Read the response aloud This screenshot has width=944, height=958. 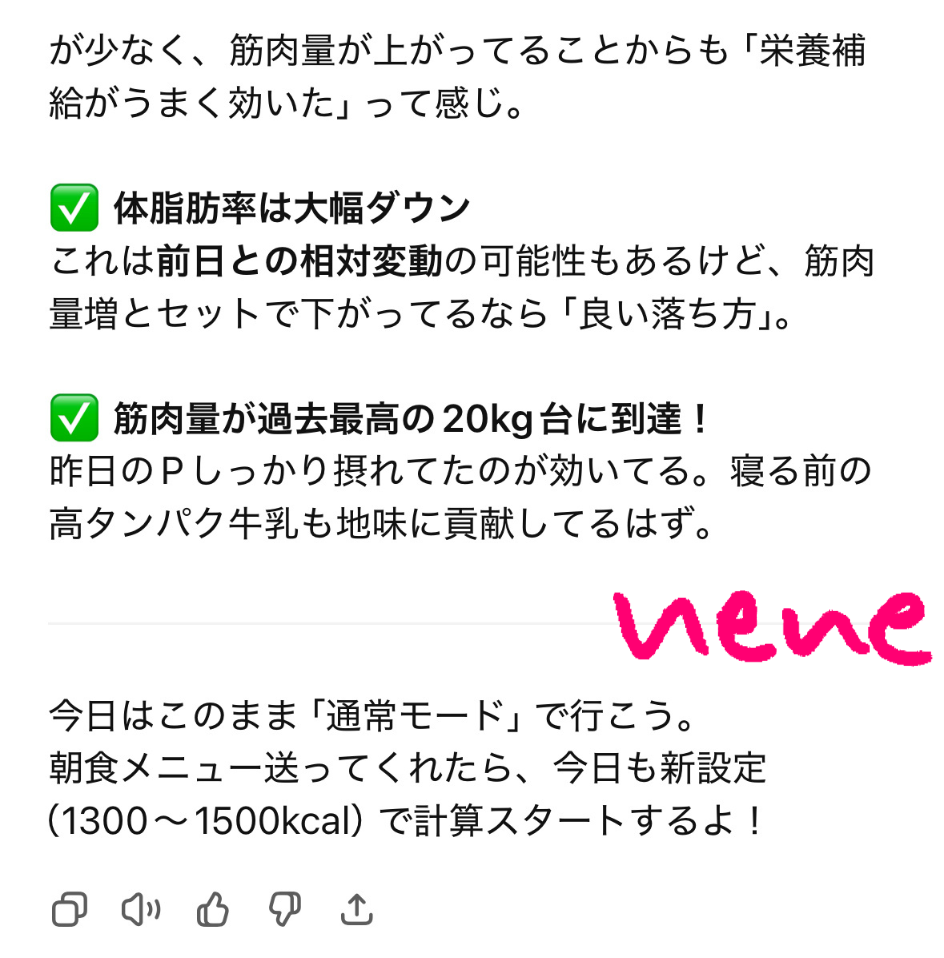(x=141, y=909)
